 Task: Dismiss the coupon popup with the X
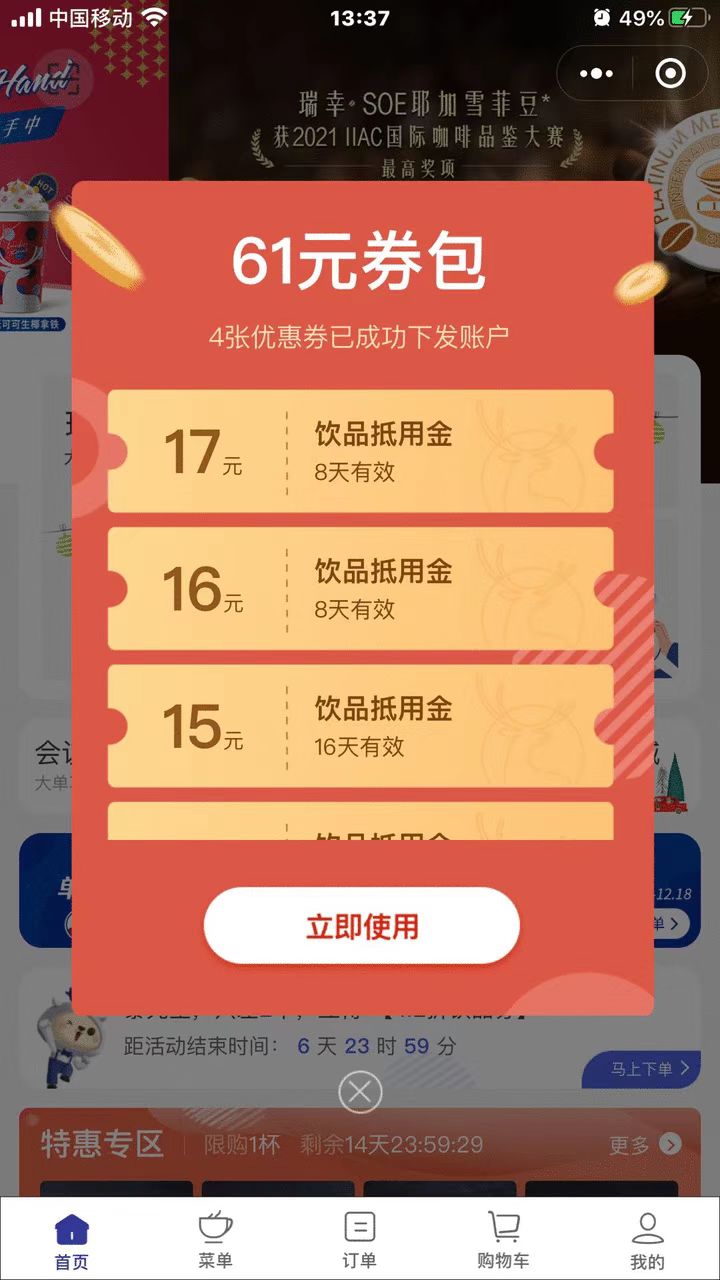360,1091
